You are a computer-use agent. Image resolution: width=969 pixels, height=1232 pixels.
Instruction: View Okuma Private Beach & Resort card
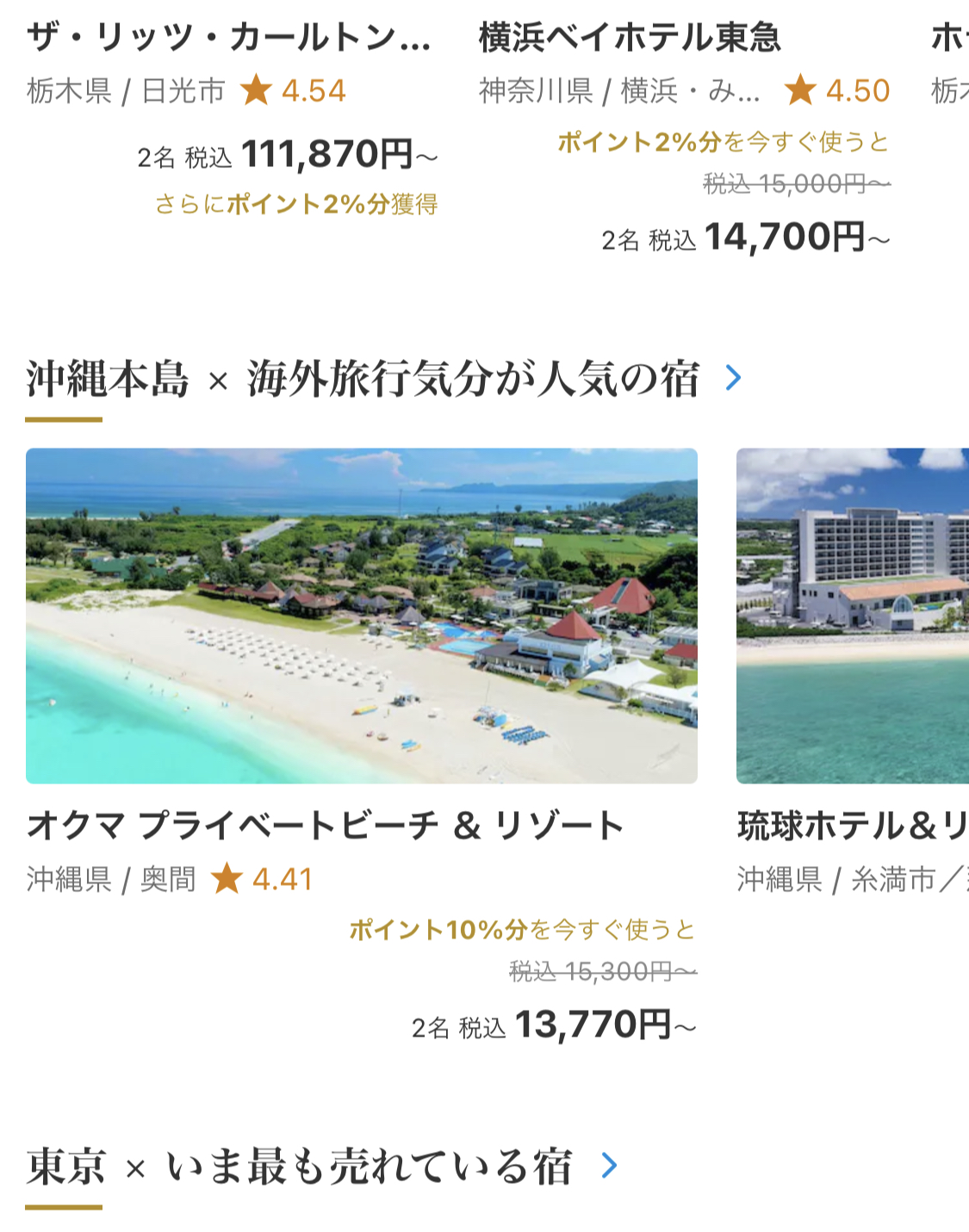coord(361,616)
